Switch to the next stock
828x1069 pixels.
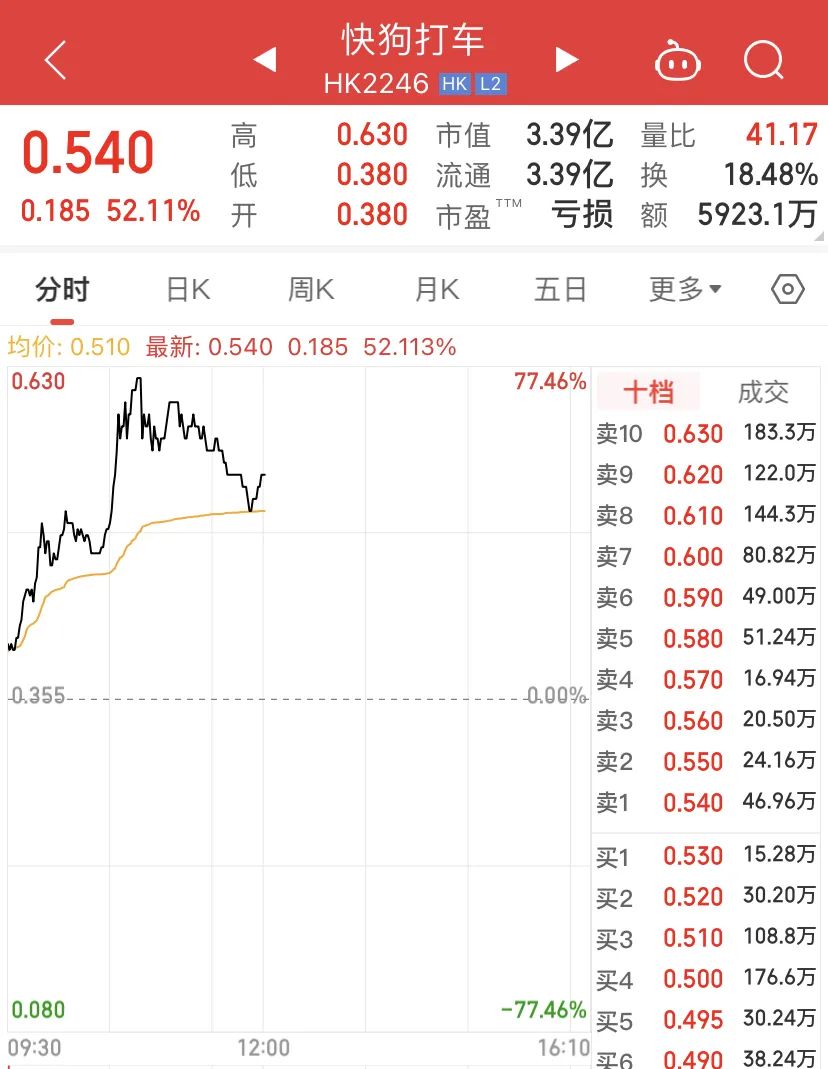point(567,59)
